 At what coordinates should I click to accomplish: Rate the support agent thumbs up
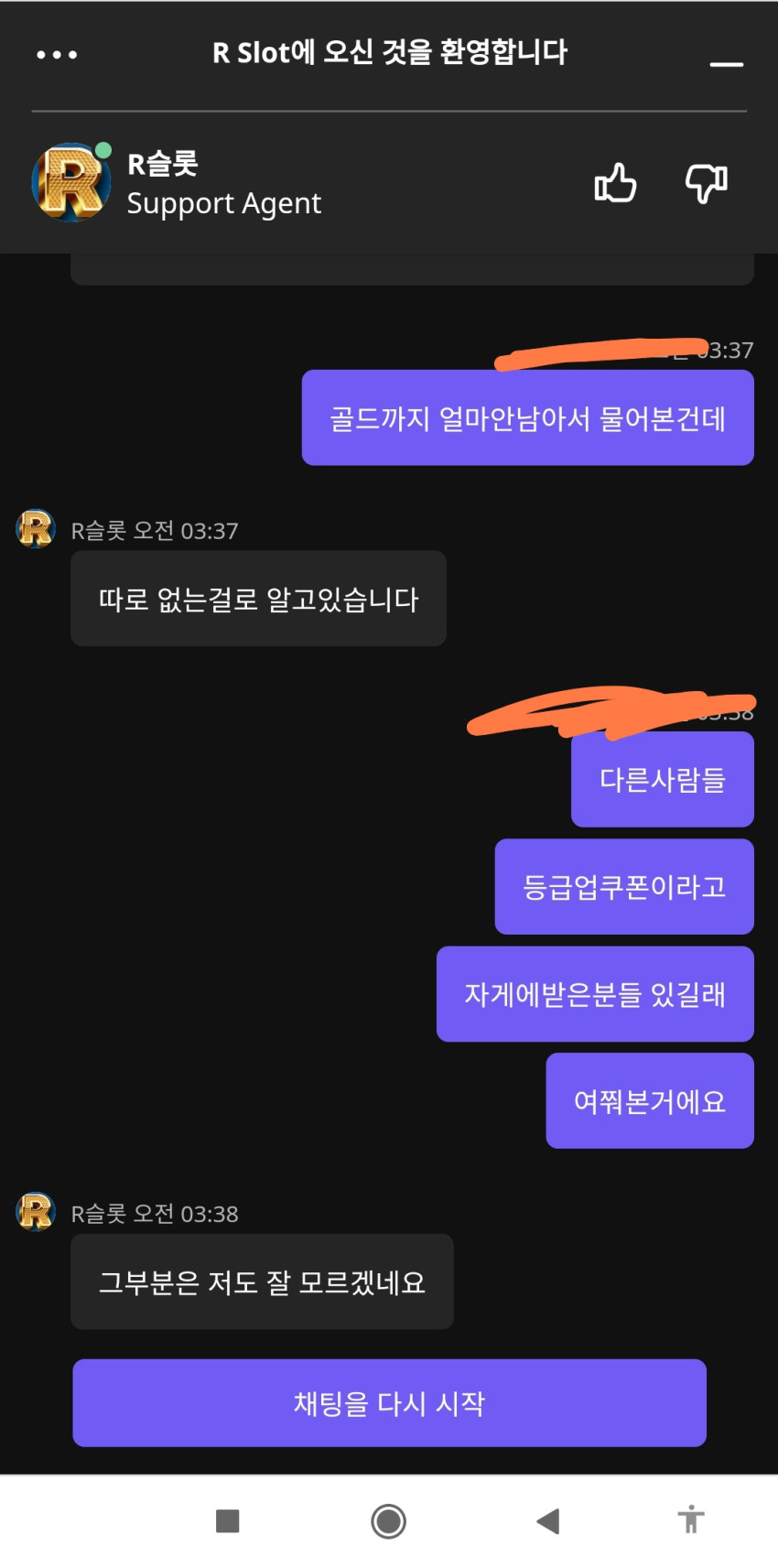(x=616, y=182)
